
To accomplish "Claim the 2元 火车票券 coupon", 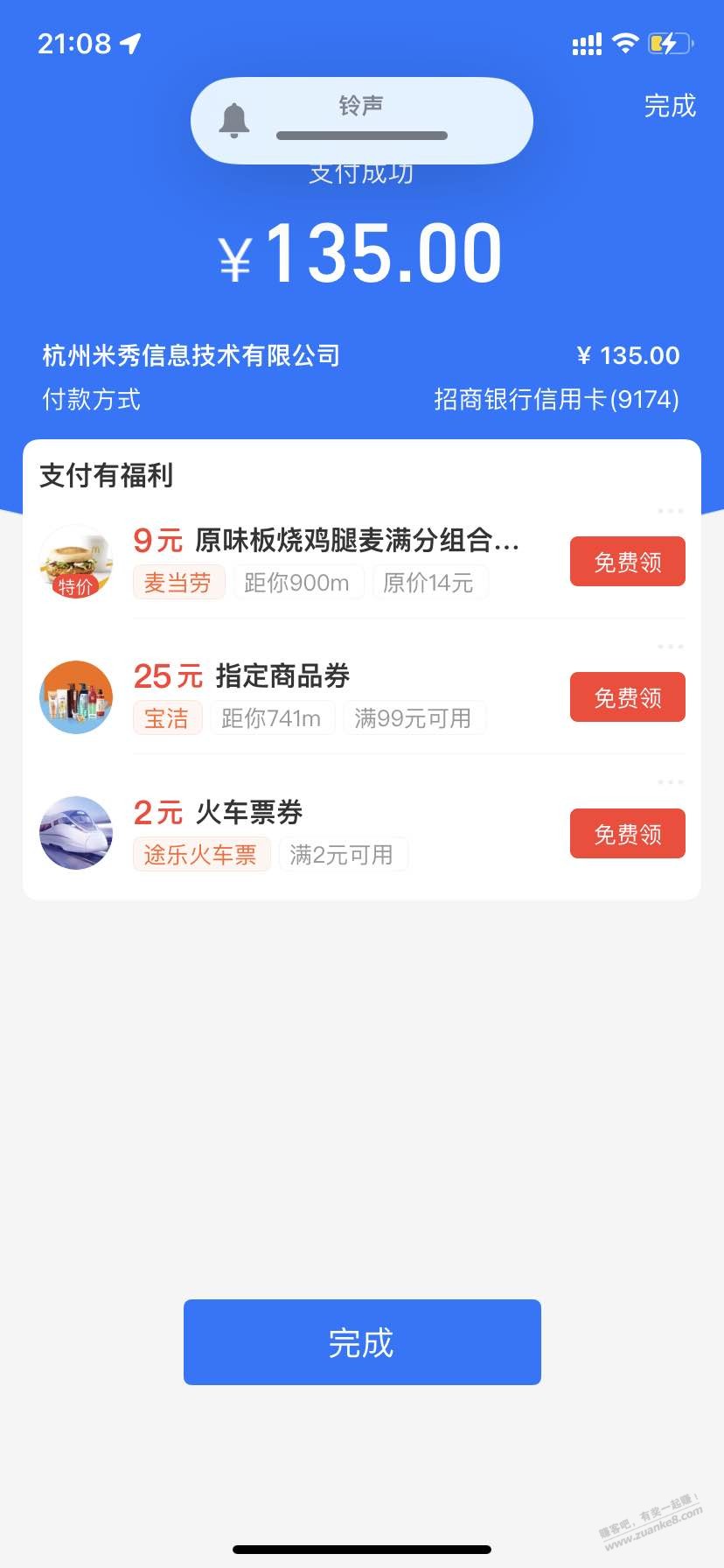I will 627,834.
